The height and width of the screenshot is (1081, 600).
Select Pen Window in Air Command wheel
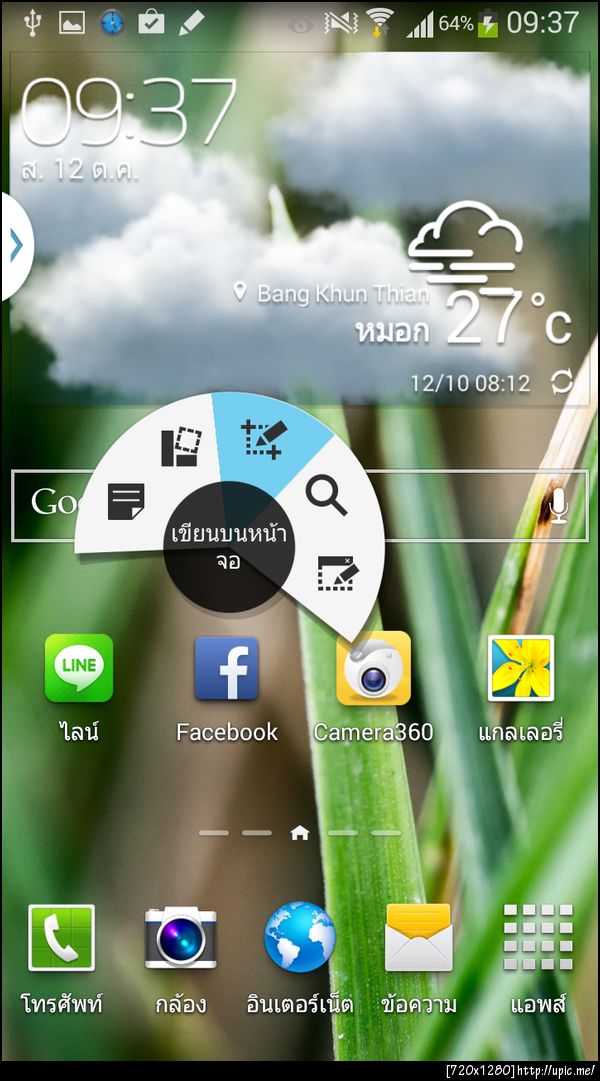click(338, 575)
